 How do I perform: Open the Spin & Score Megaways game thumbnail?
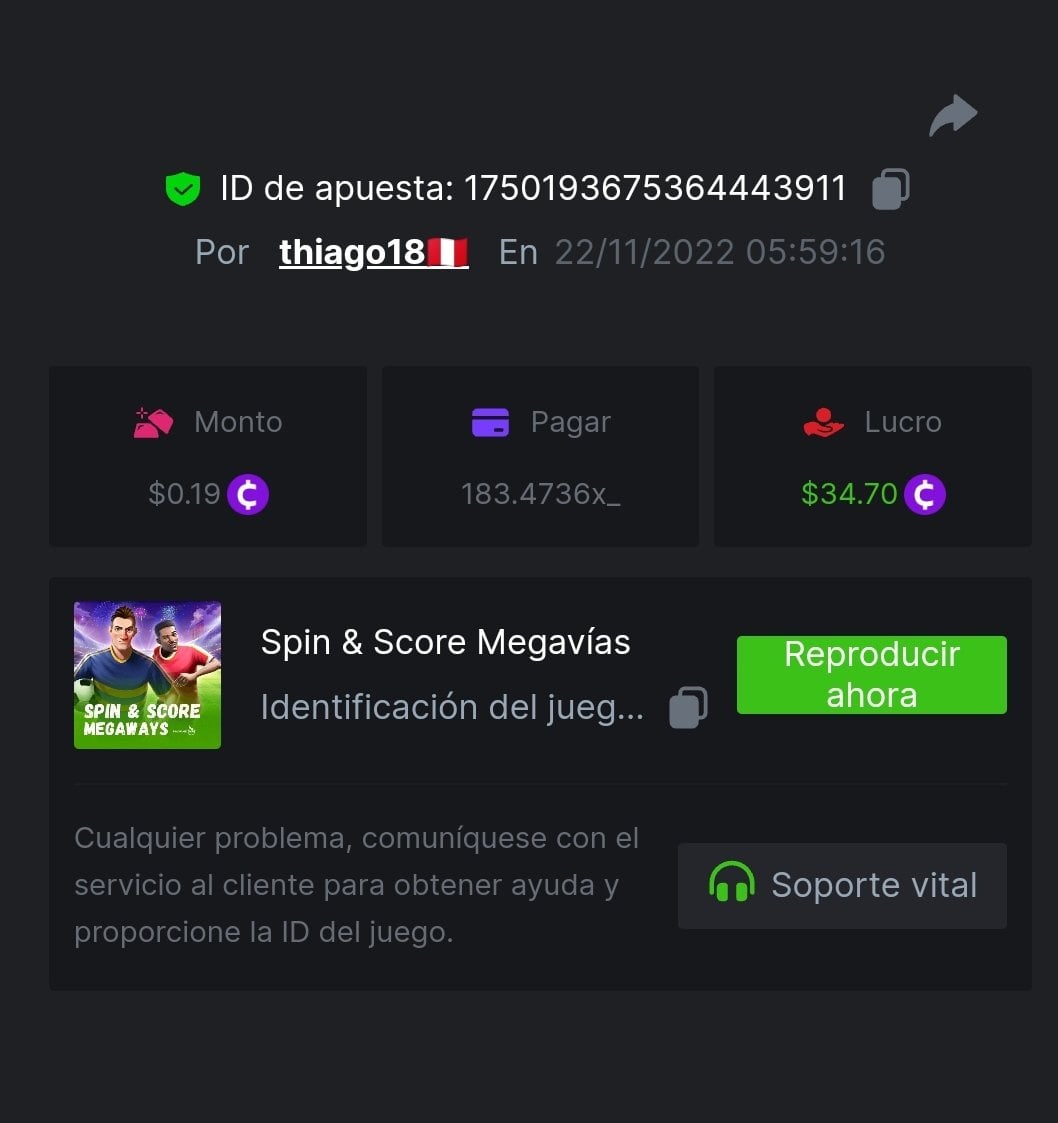coord(147,675)
